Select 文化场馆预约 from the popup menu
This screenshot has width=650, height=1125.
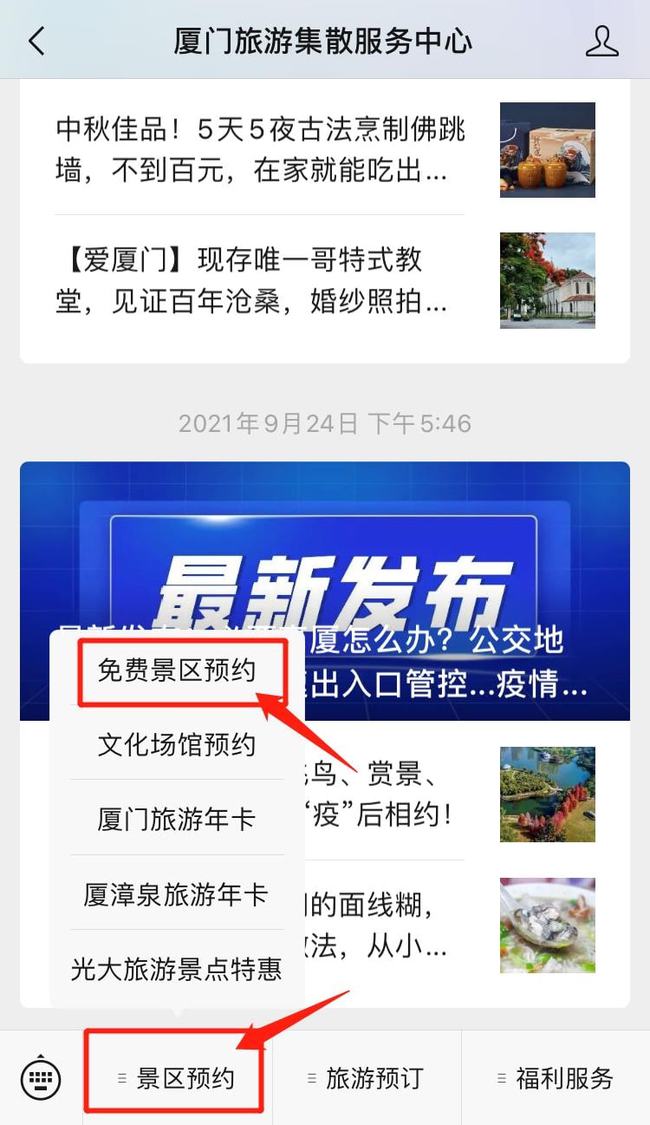177,745
